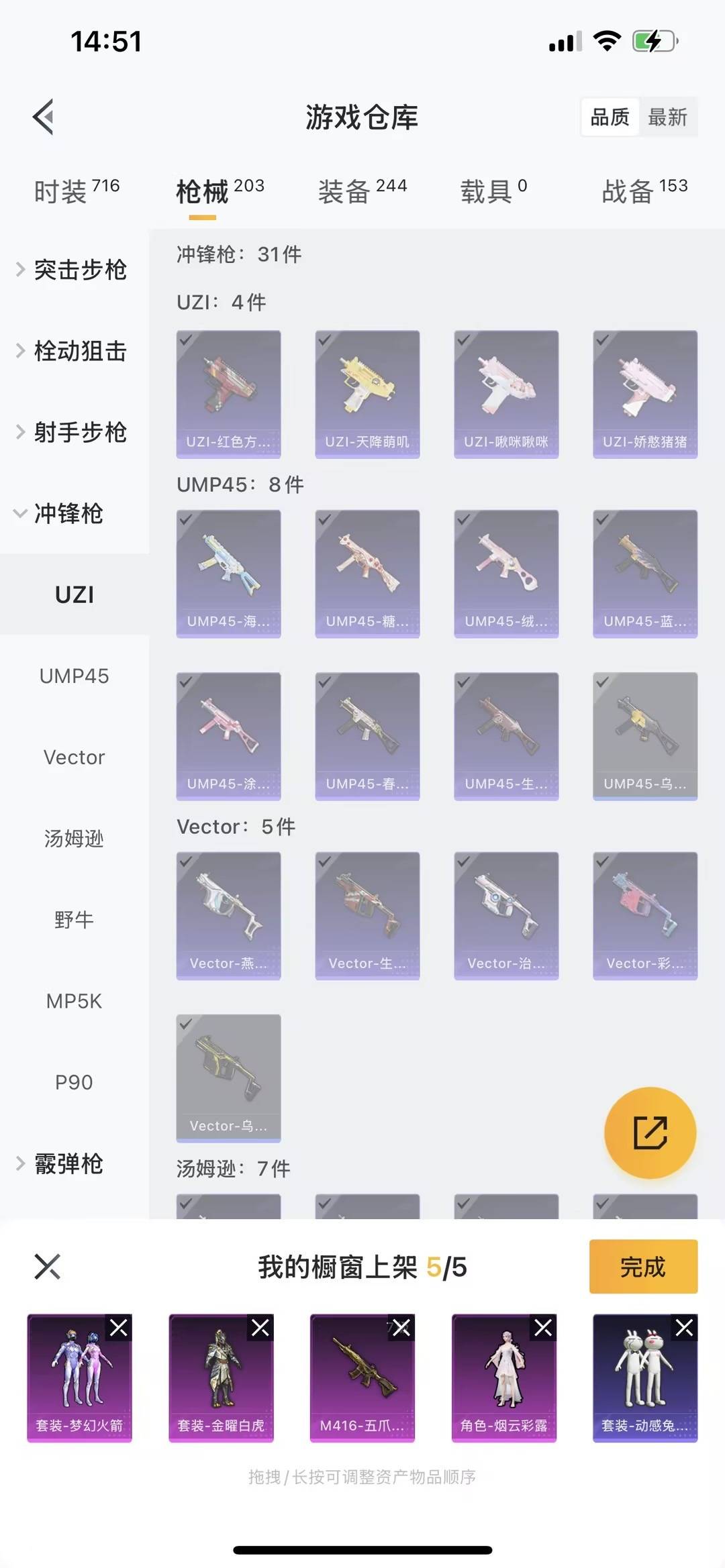This screenshot has width=725, height=1568.
Task: Go back using the arrow icon
Action: pos(43,117)
